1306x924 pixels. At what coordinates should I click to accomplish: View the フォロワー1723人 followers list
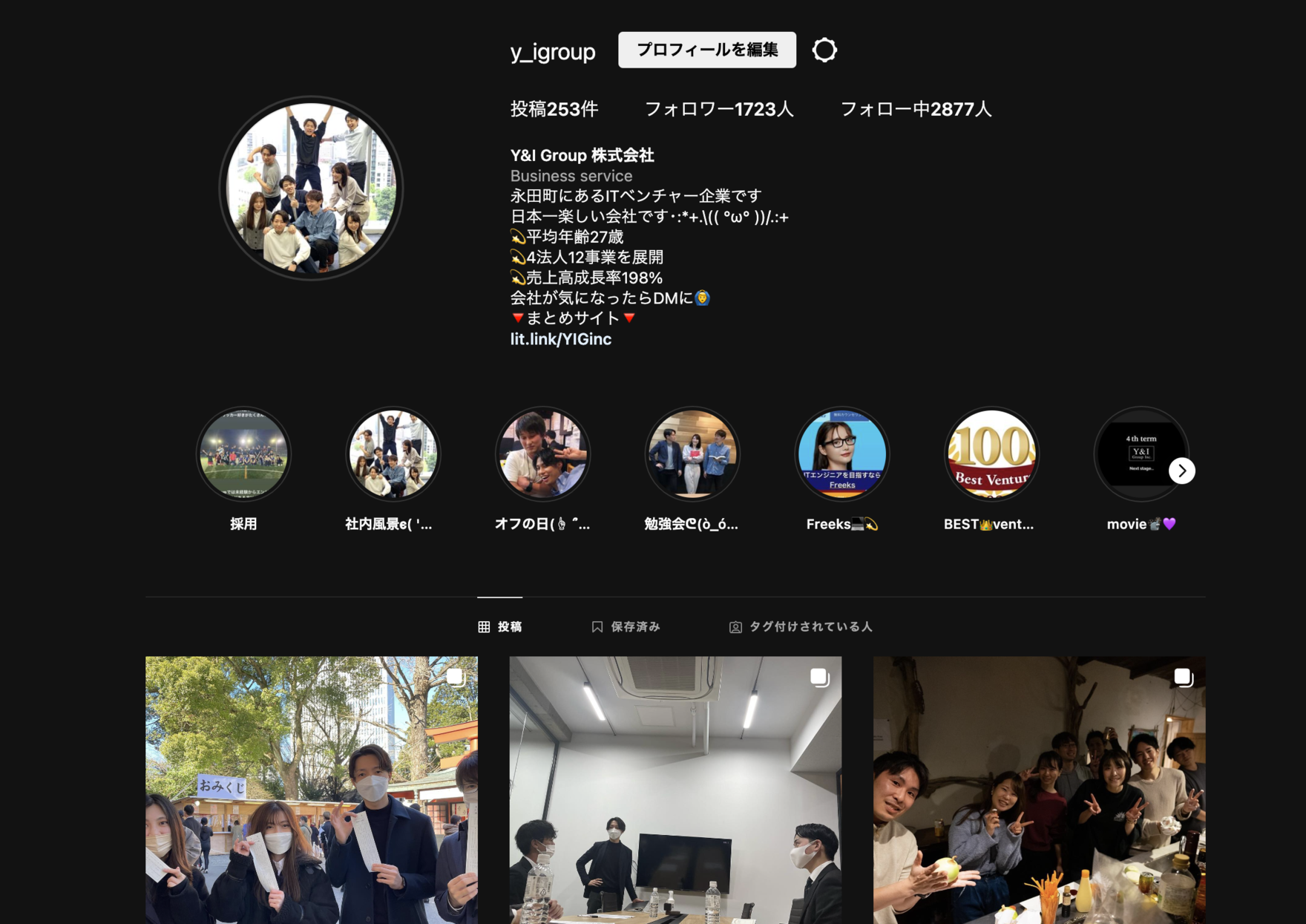[718, 109]
